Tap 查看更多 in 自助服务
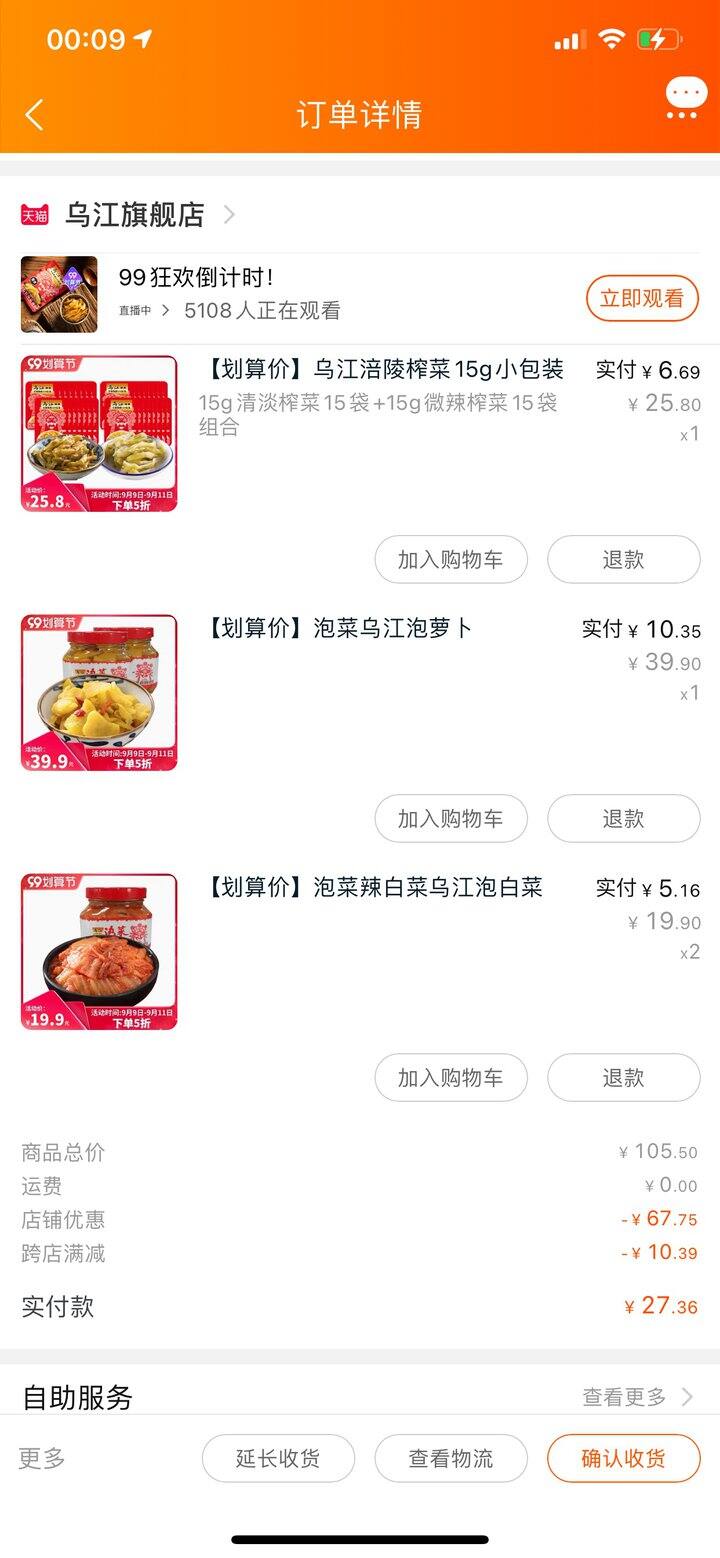This screenshot has width=720, height=1558. click(x=637, y=1397)
